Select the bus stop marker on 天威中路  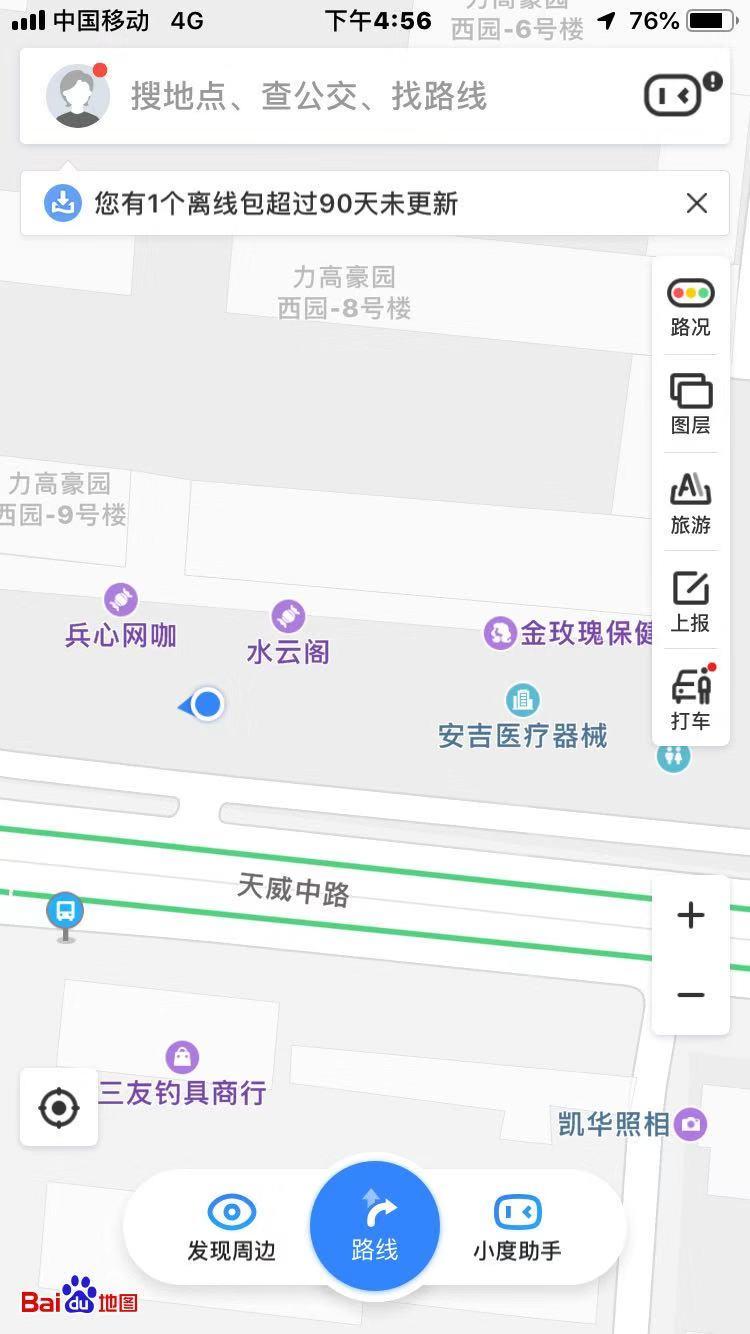point(65,913)
